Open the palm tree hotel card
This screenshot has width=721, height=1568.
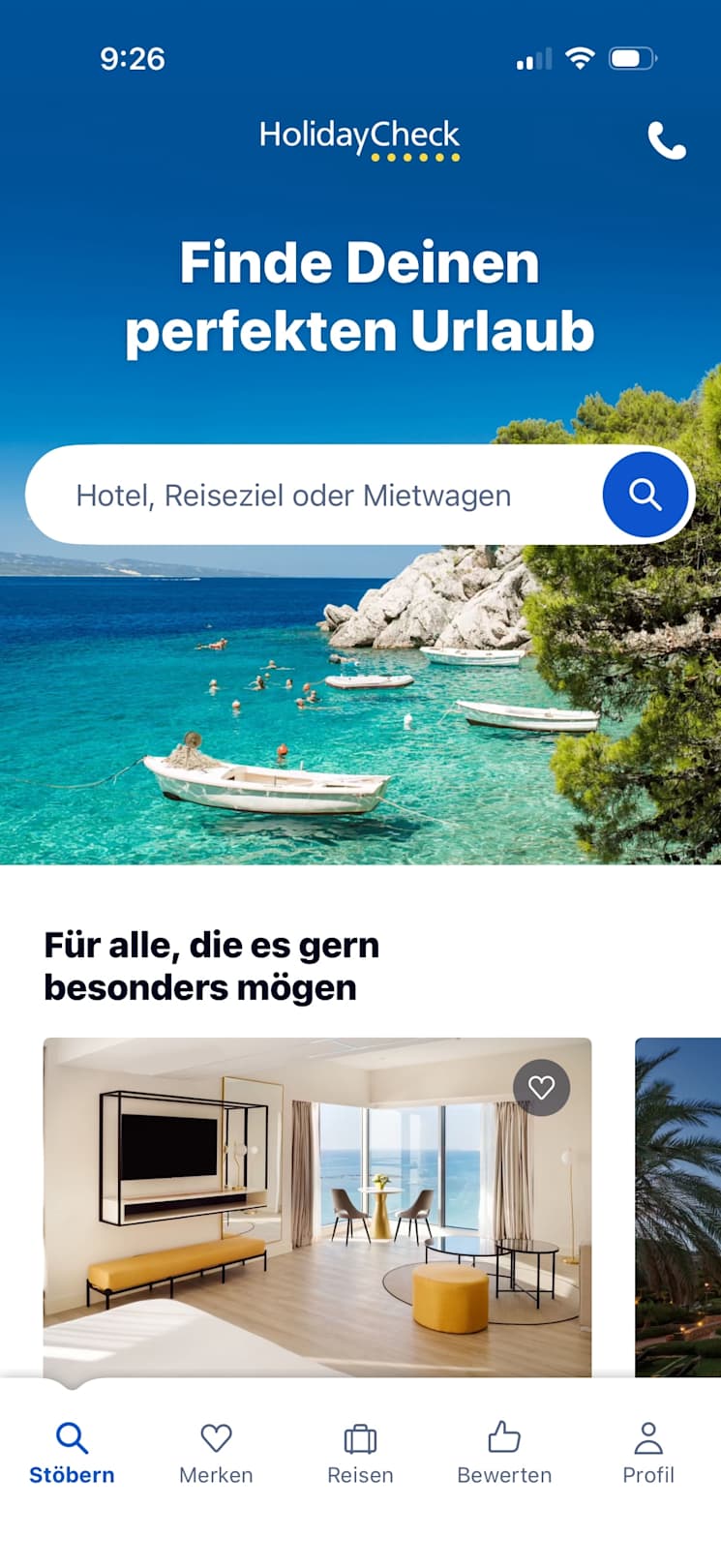click(677, 1210)
